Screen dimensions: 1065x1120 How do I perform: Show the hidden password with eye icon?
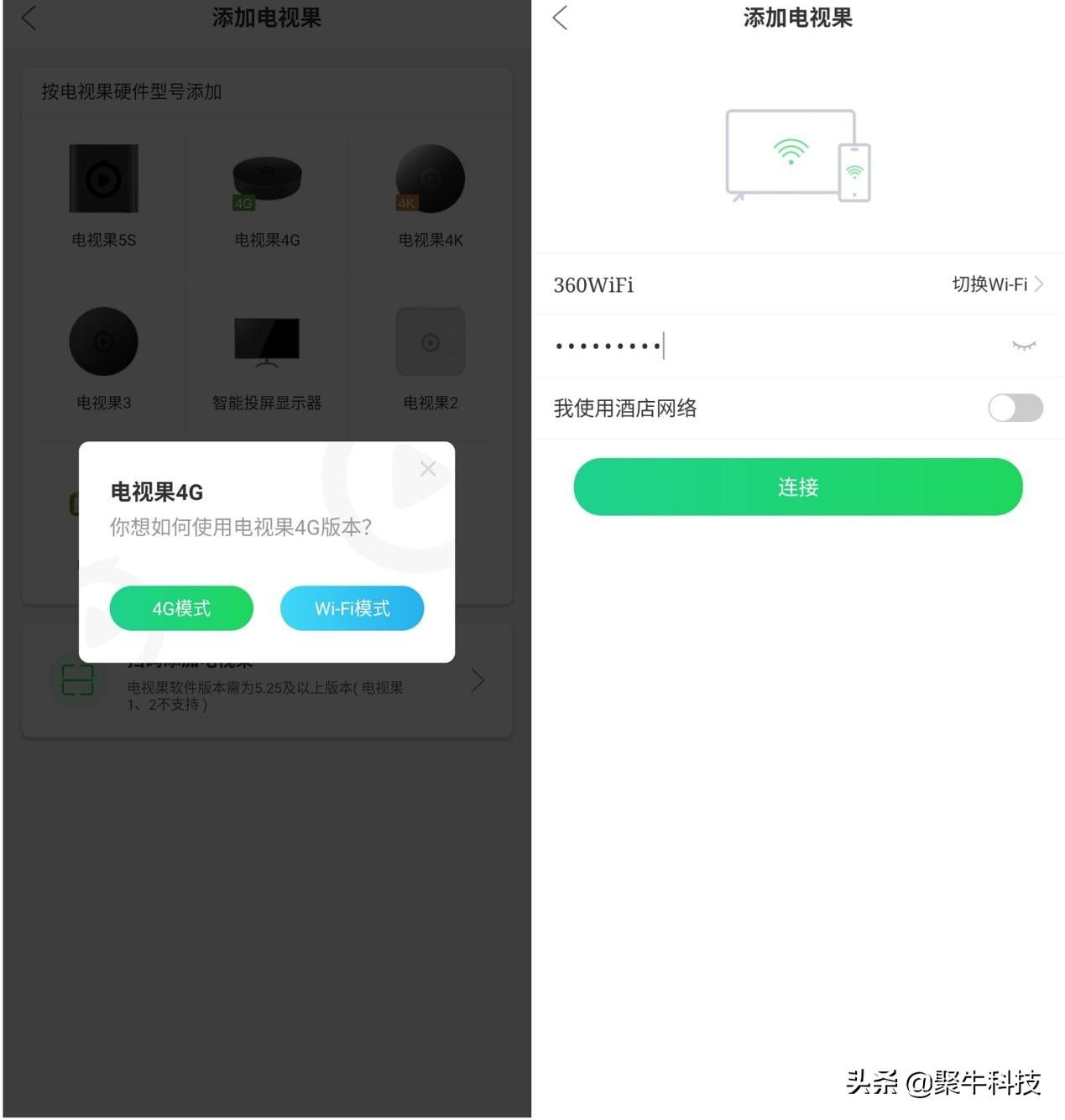click(x=1023, y=346)
